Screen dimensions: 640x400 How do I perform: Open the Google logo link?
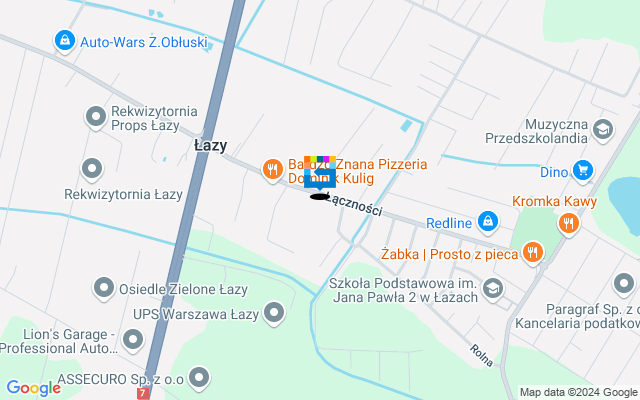click(33, 388)
